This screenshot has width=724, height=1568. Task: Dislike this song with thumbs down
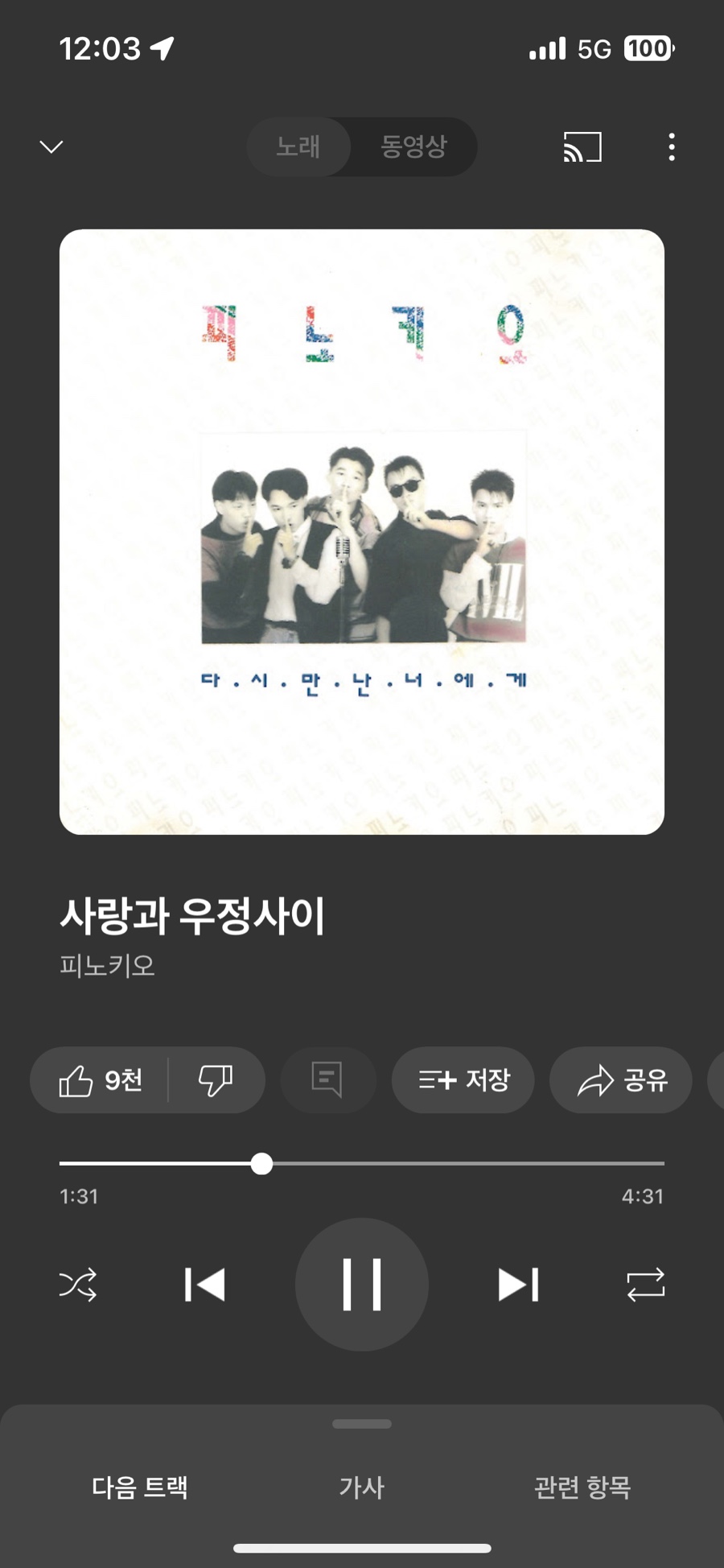[216, 1080]
